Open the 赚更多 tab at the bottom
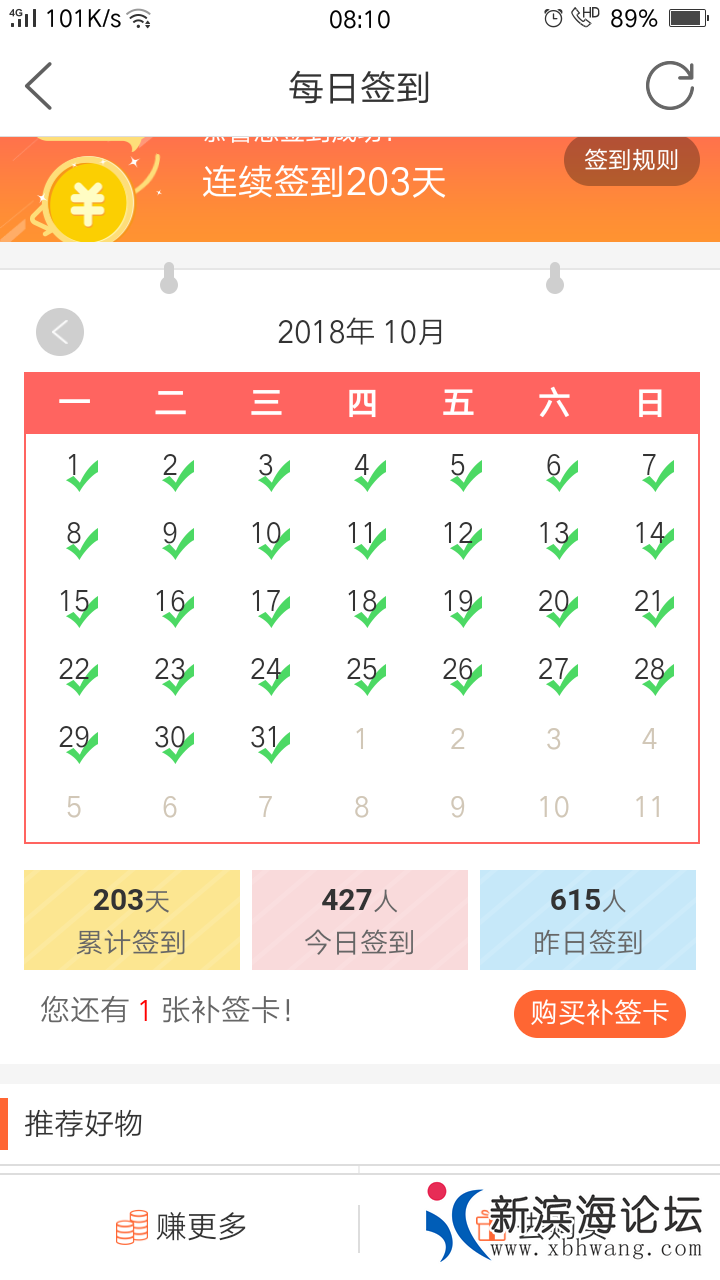This screenshot has height=1280, width=720. point(181,1227)
